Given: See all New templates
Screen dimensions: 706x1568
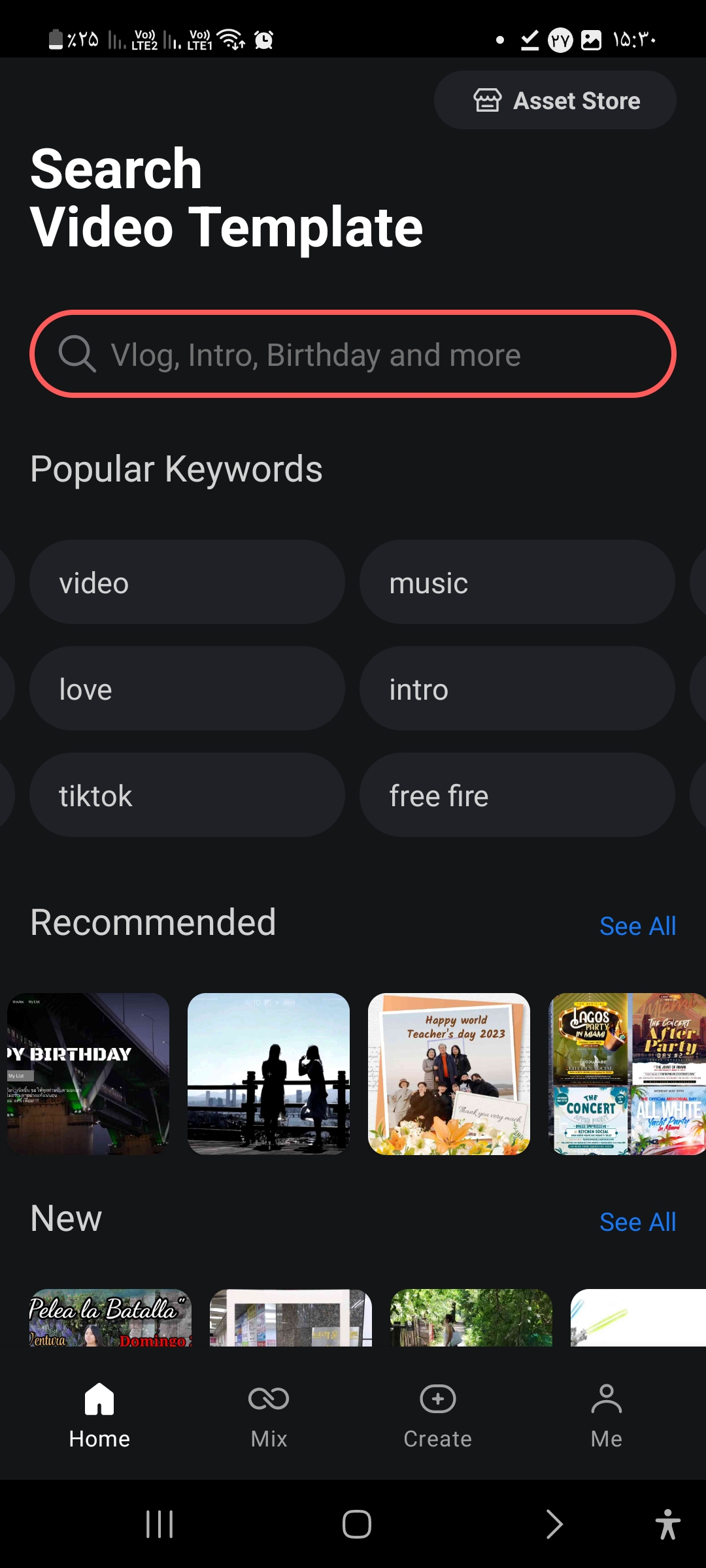Looking at the screenshot, I should 637,1222.
